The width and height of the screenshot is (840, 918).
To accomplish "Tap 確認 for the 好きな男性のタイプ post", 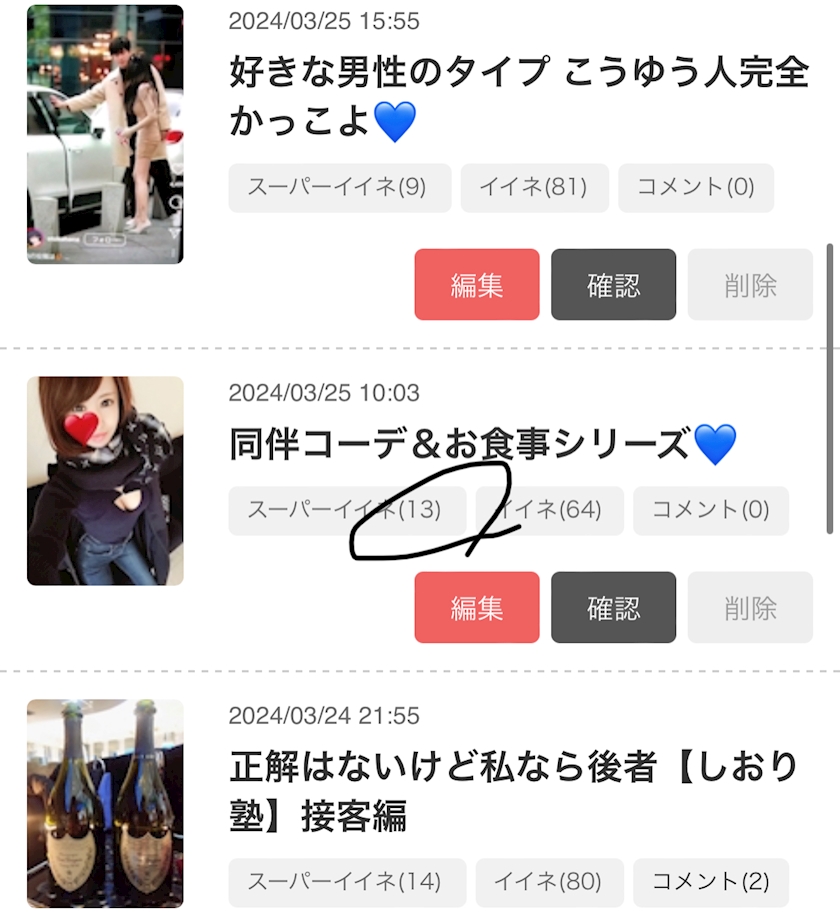I will (613, 285).
